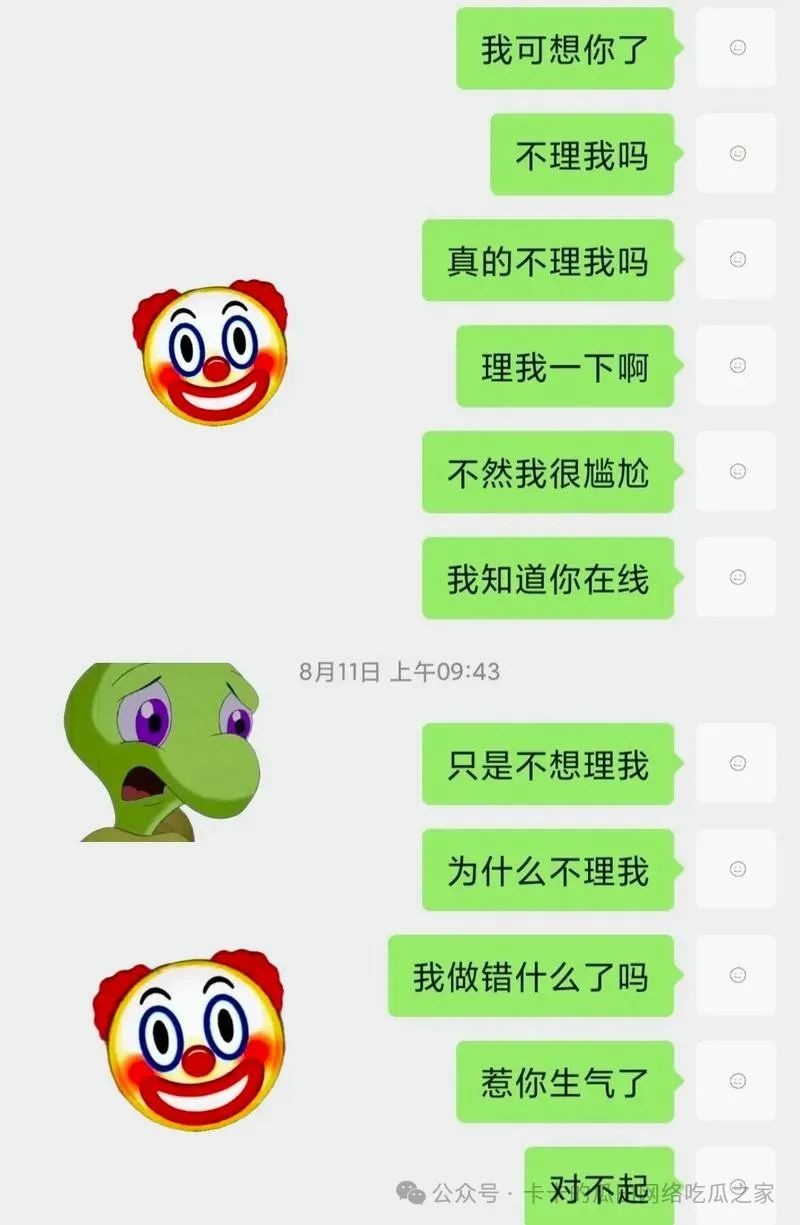
Task: Click the "惹你生气了" message bubble
Action: tap(563, 1080)
